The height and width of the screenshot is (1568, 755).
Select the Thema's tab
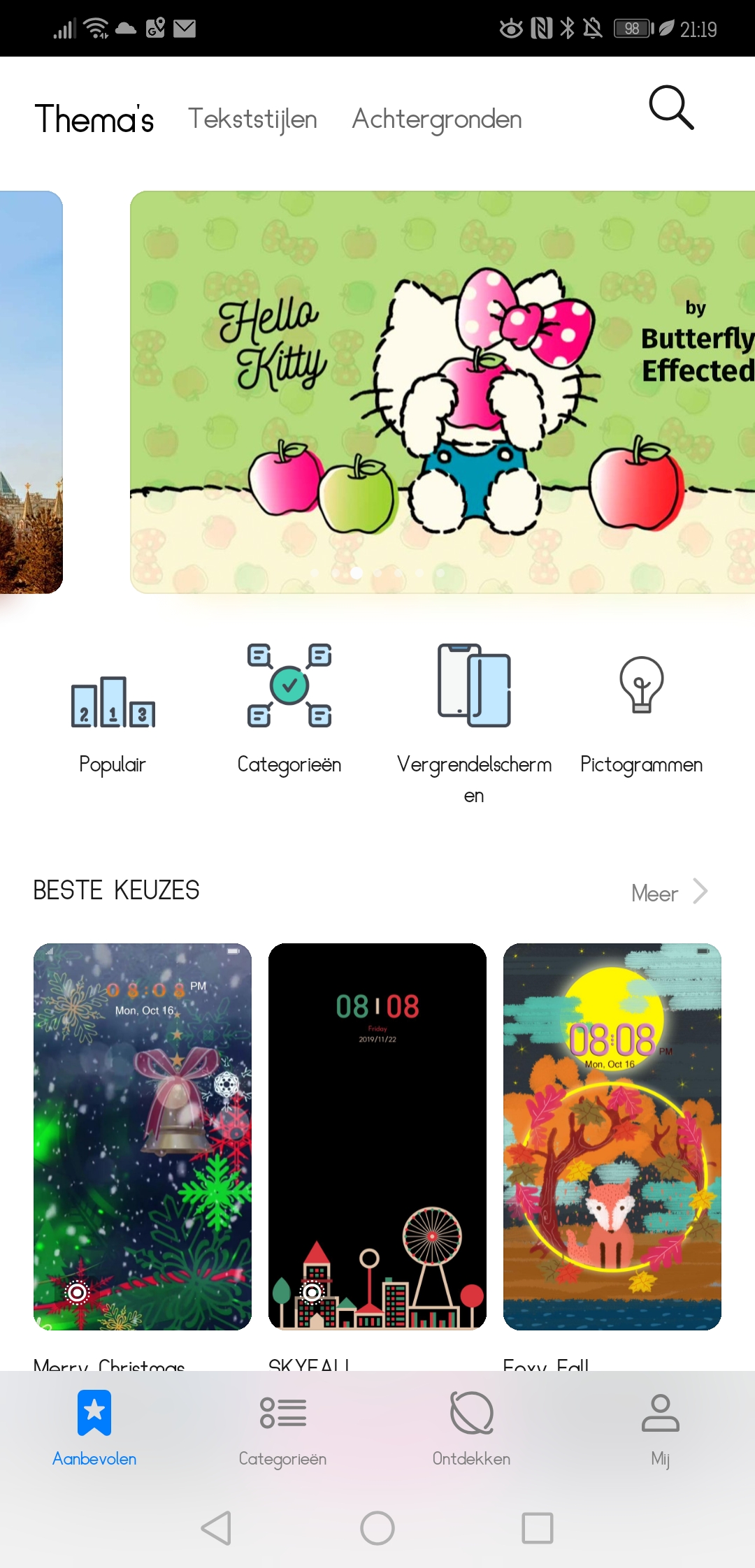(94, 119)
